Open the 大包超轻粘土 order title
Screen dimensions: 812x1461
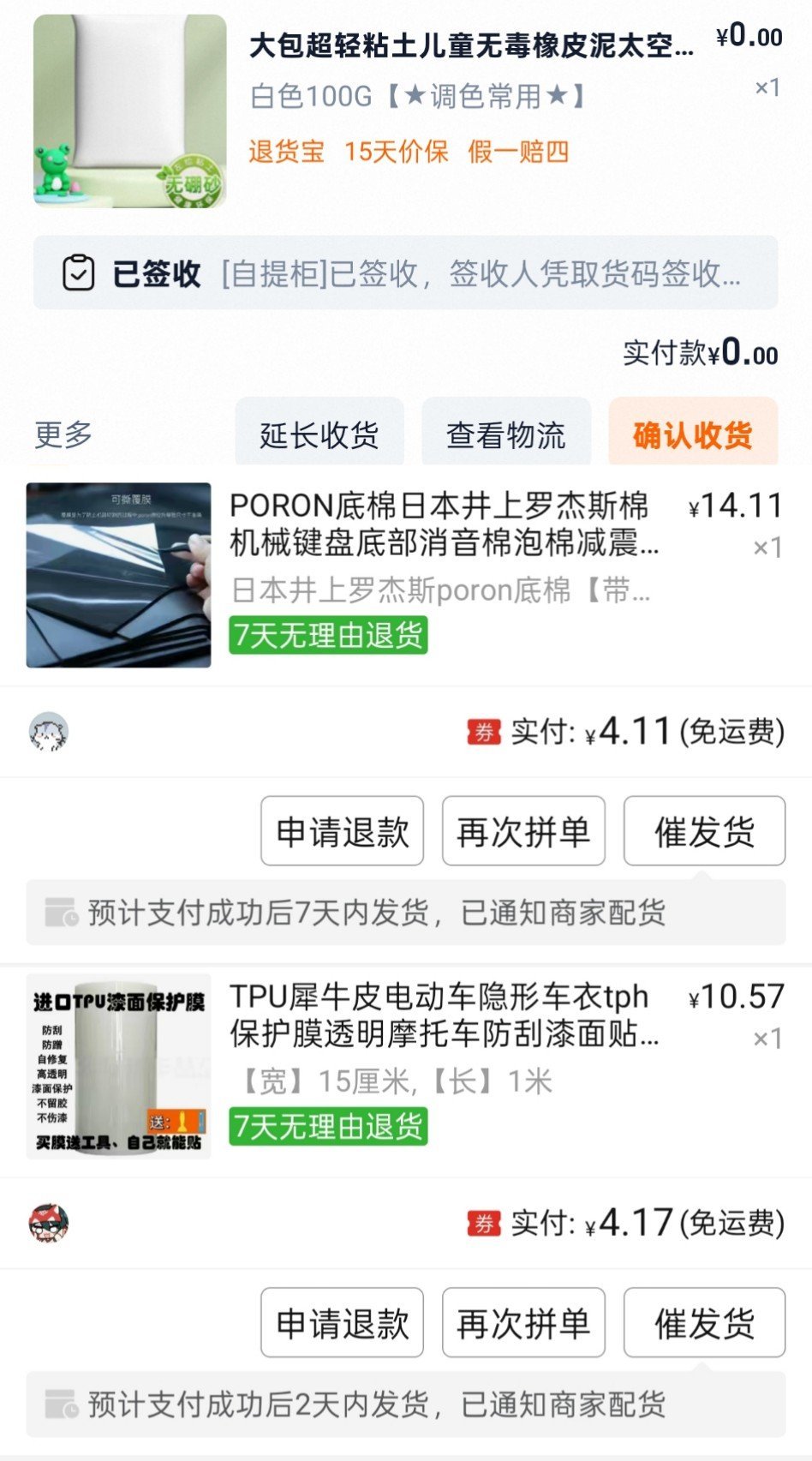pos(471,45)
